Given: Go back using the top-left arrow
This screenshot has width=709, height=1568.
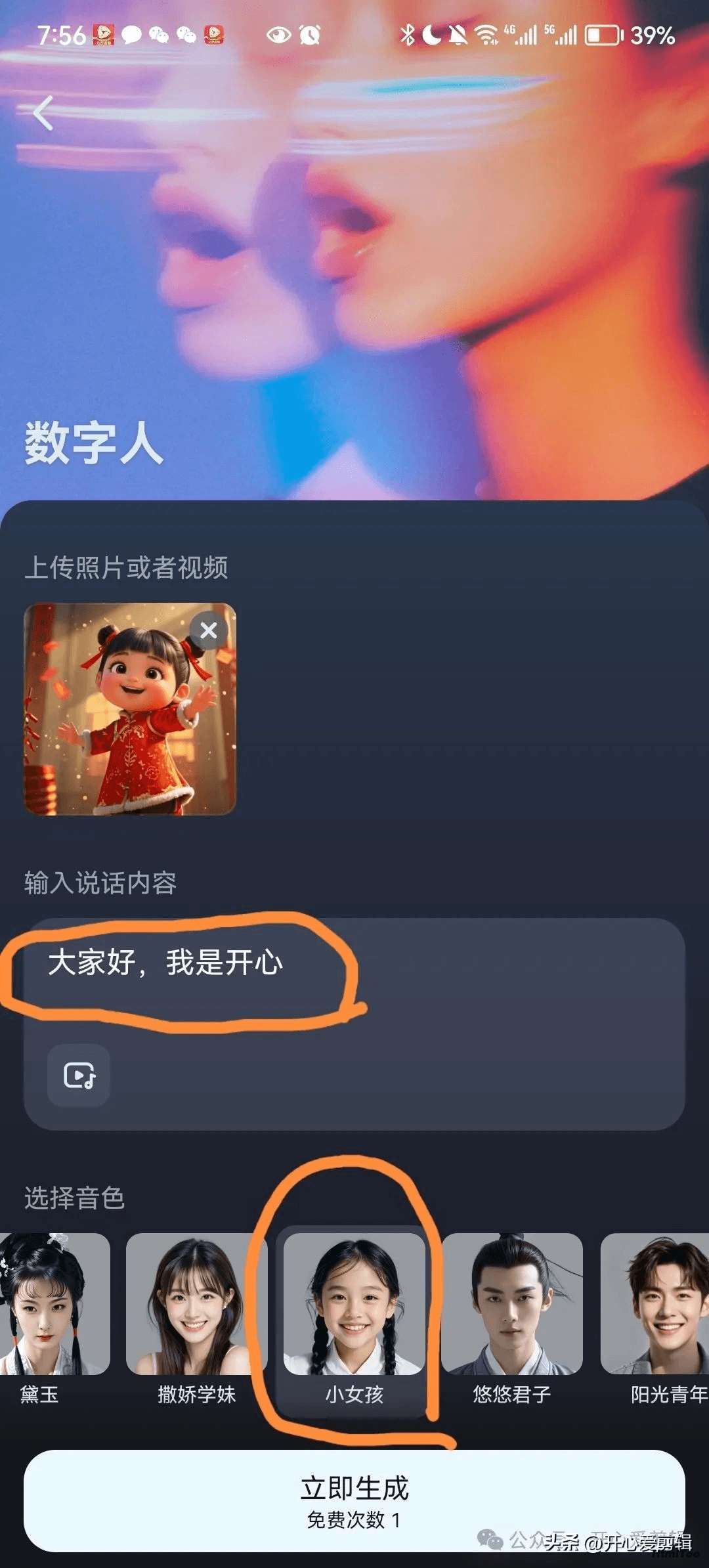Looking at the screenshot, I should [x=43, y=113].
